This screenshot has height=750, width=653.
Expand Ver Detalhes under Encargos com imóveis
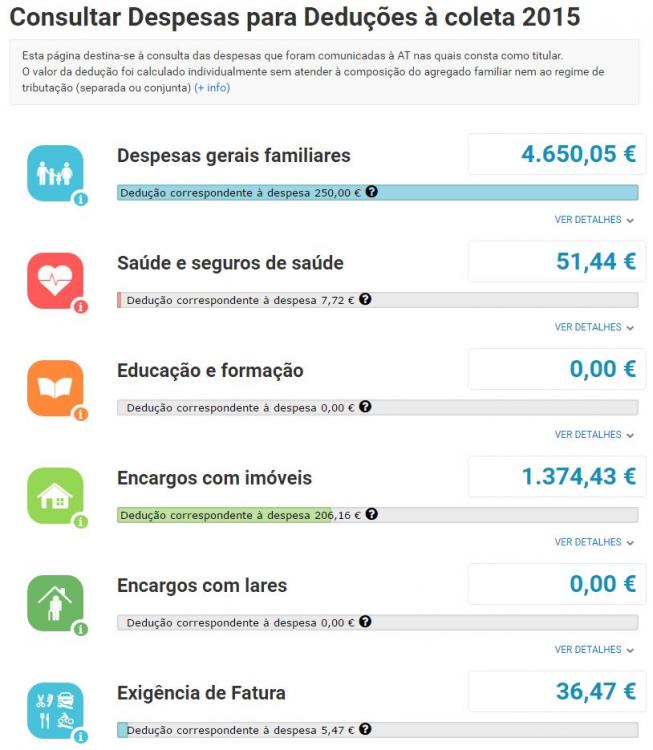click(x=594, y=542)
